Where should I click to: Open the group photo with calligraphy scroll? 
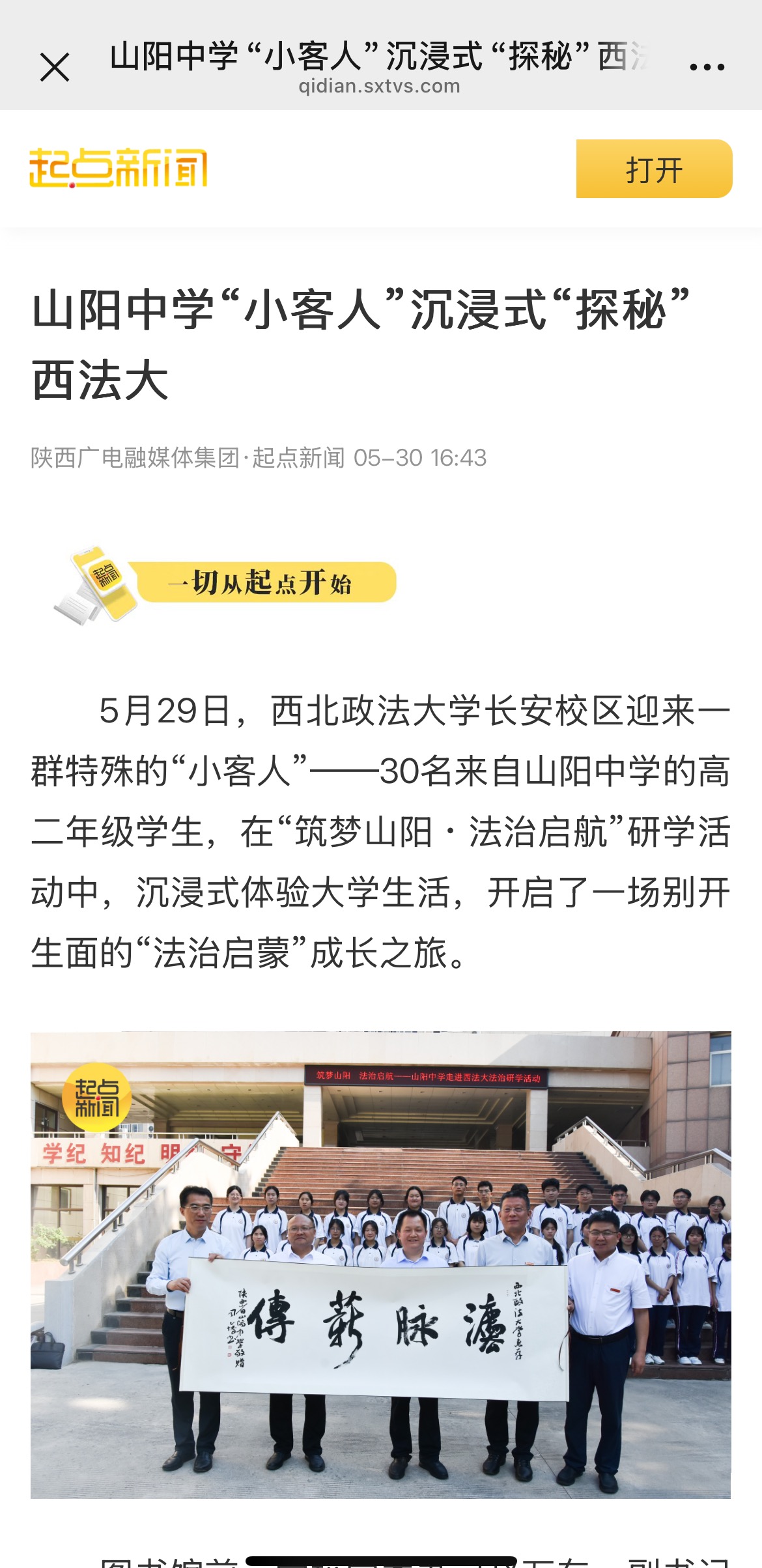pos(380,1264)
